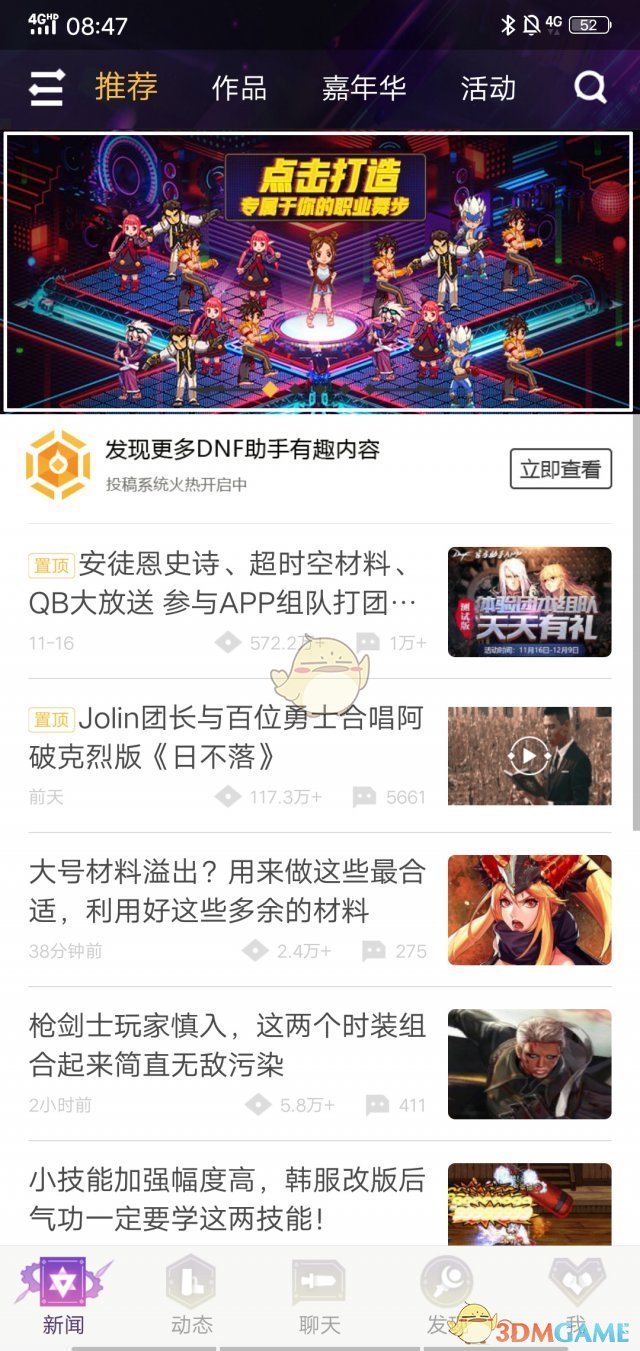Select the 活动 tab
640x1351 pixels.
point(488,88)
